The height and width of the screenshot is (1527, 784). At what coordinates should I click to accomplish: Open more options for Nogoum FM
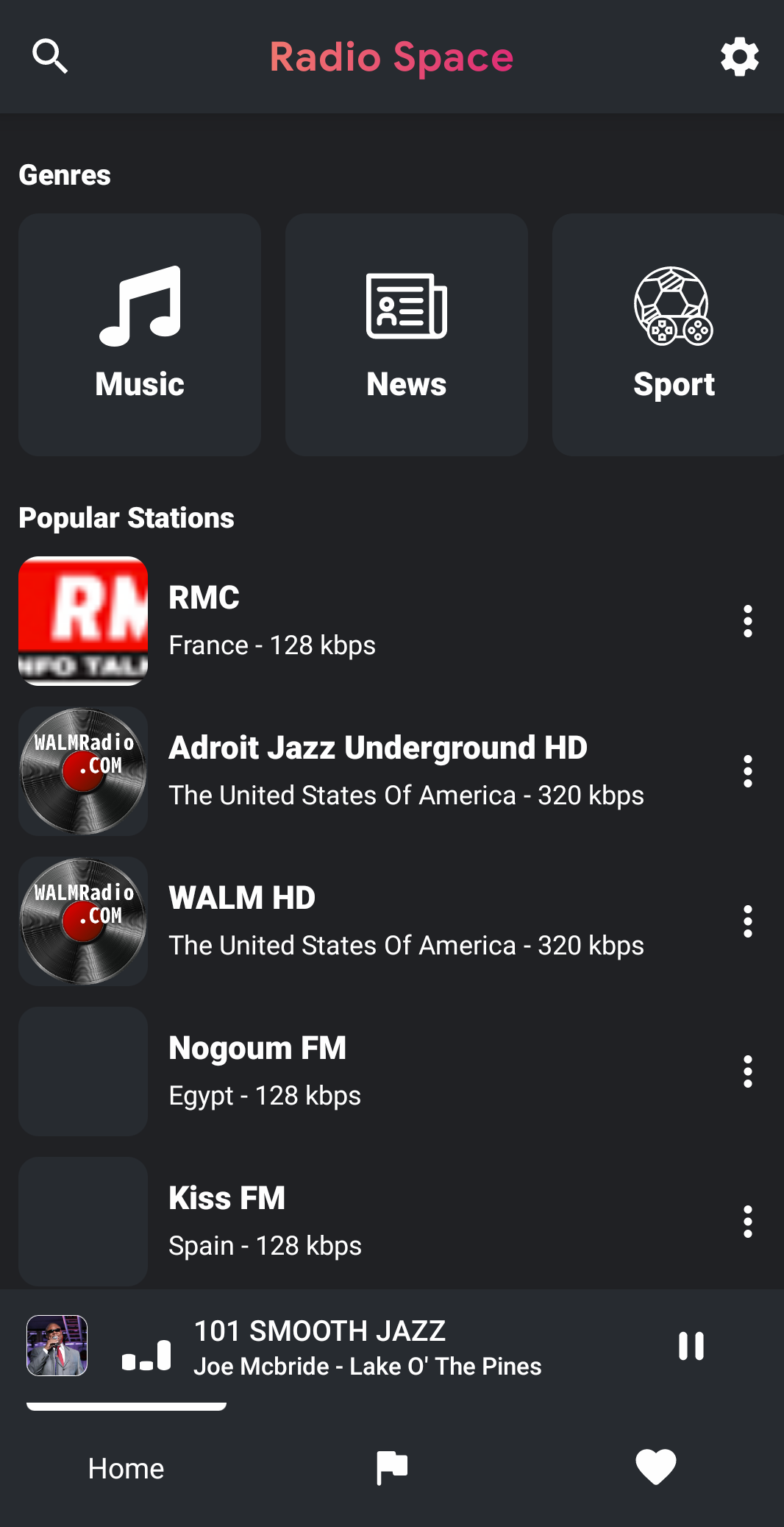pyautogui.click(x=747, y=1071)
